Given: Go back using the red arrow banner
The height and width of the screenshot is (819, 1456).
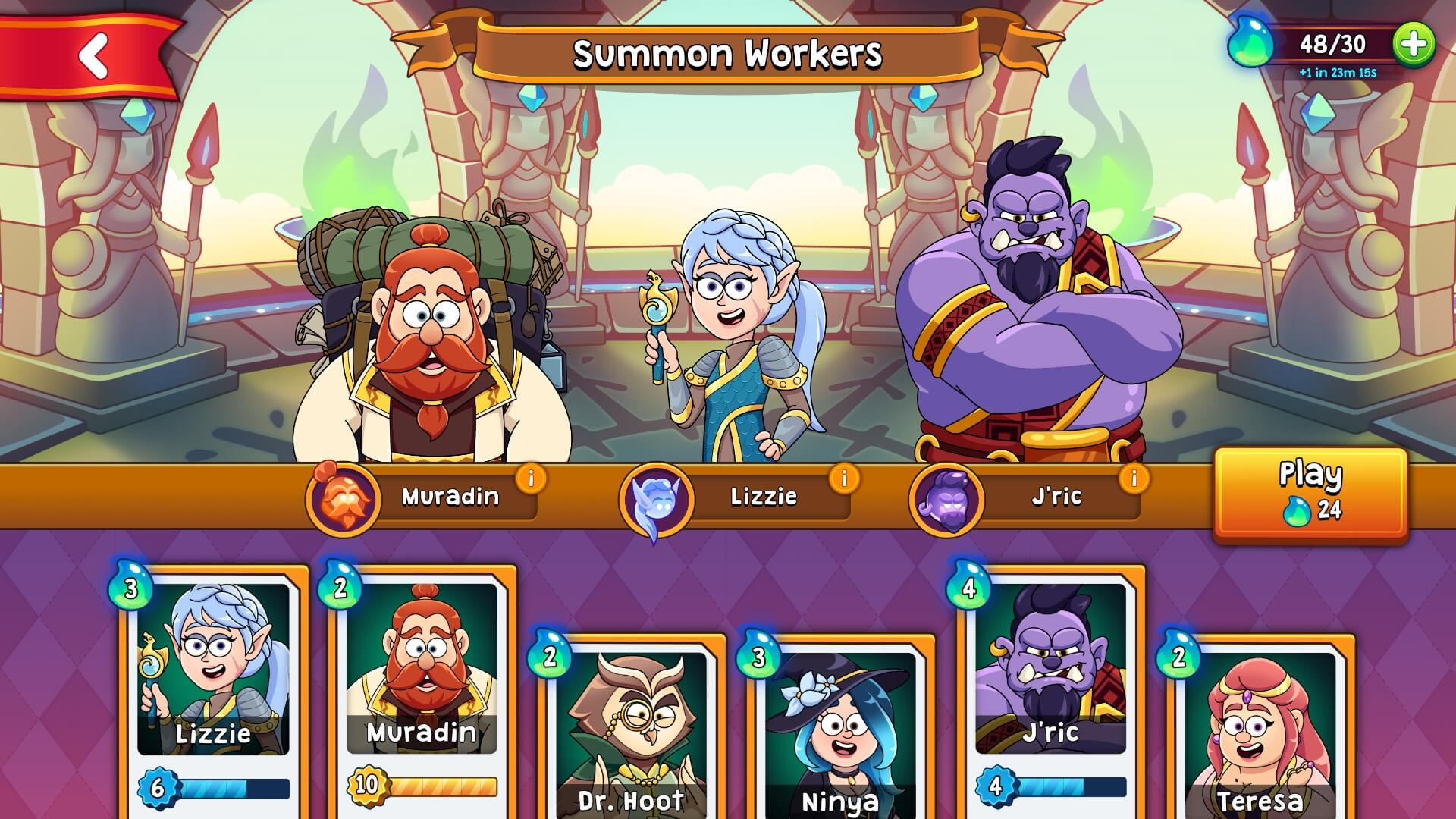Looking at the screenshot, I should point(94,55).
